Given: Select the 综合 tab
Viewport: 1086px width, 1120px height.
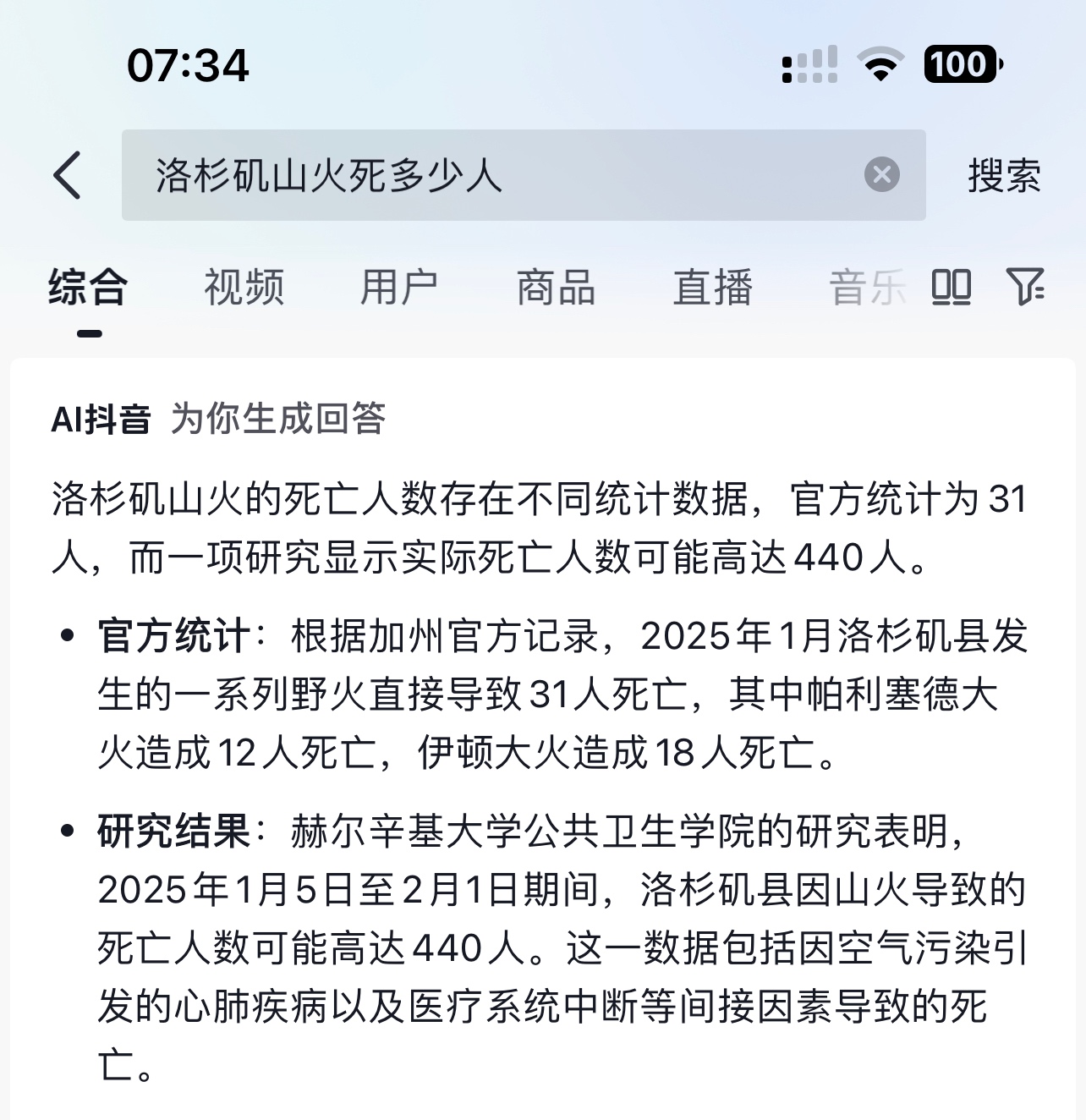Looking at the screenshot, I should pyautogui.click(x=88, y=288).
